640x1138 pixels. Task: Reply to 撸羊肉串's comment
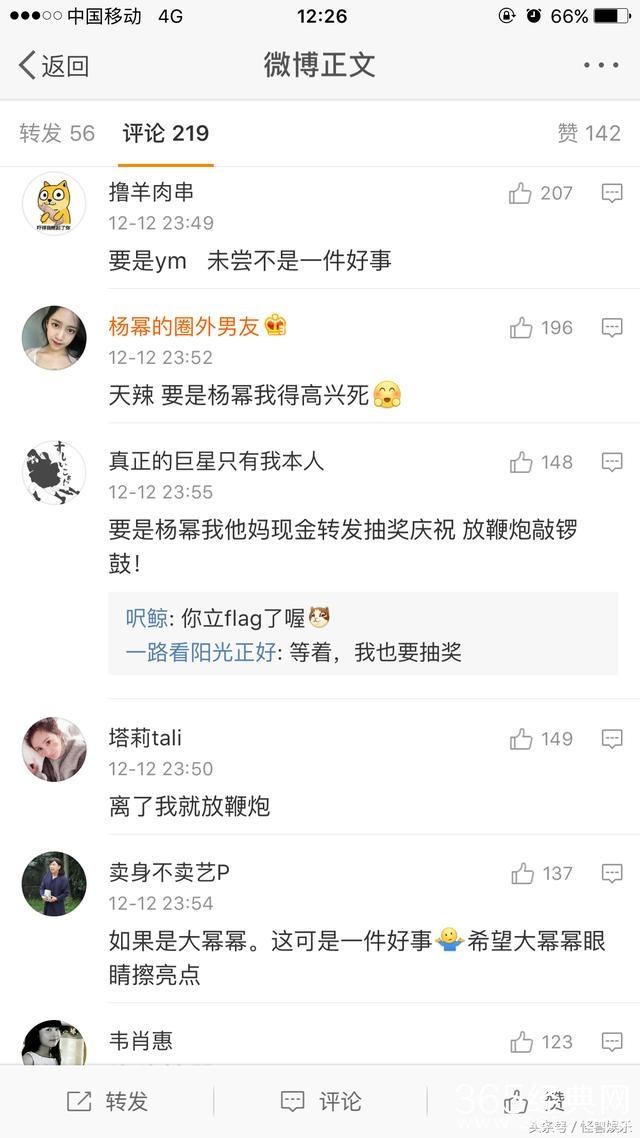click(x=612, y=194)
